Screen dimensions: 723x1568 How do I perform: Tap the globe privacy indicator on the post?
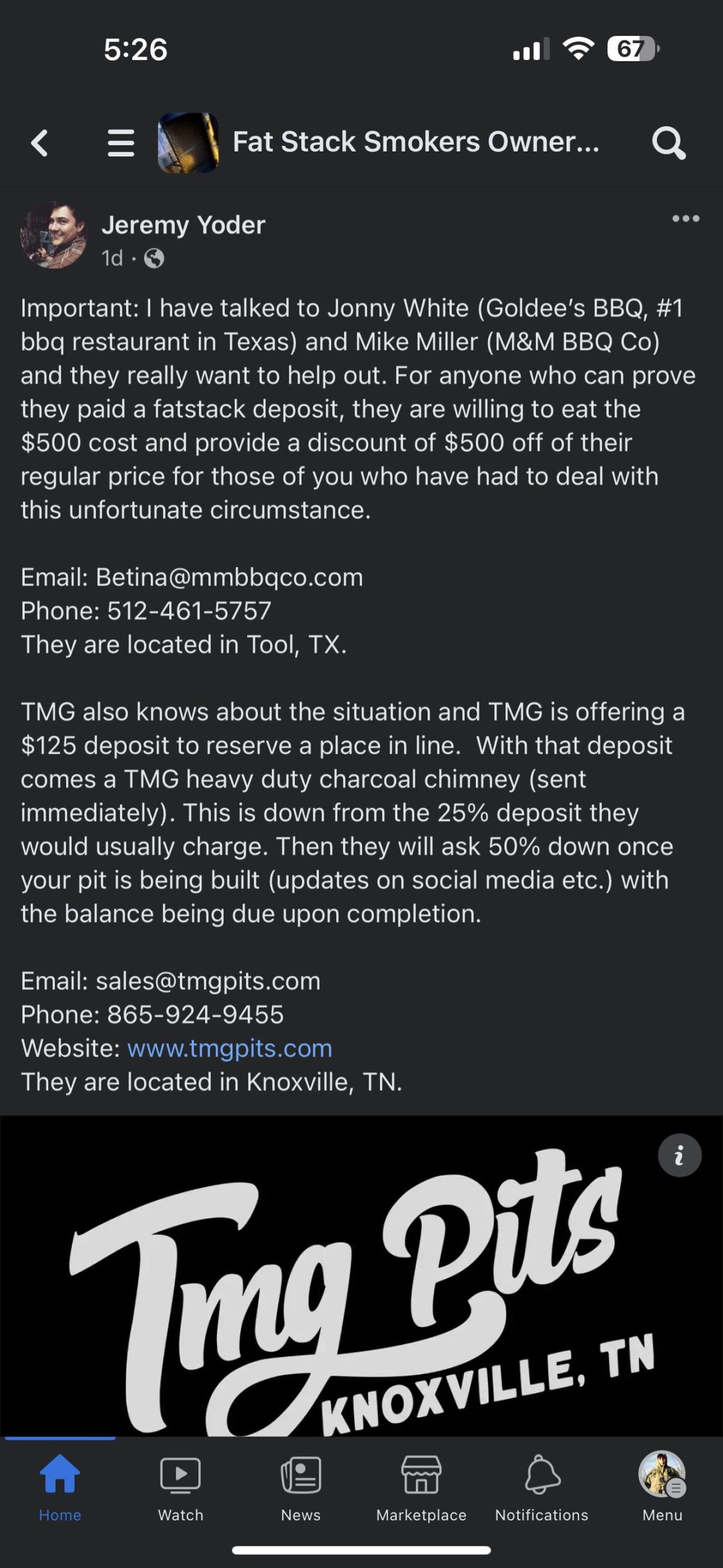click(x=153, y=259)
